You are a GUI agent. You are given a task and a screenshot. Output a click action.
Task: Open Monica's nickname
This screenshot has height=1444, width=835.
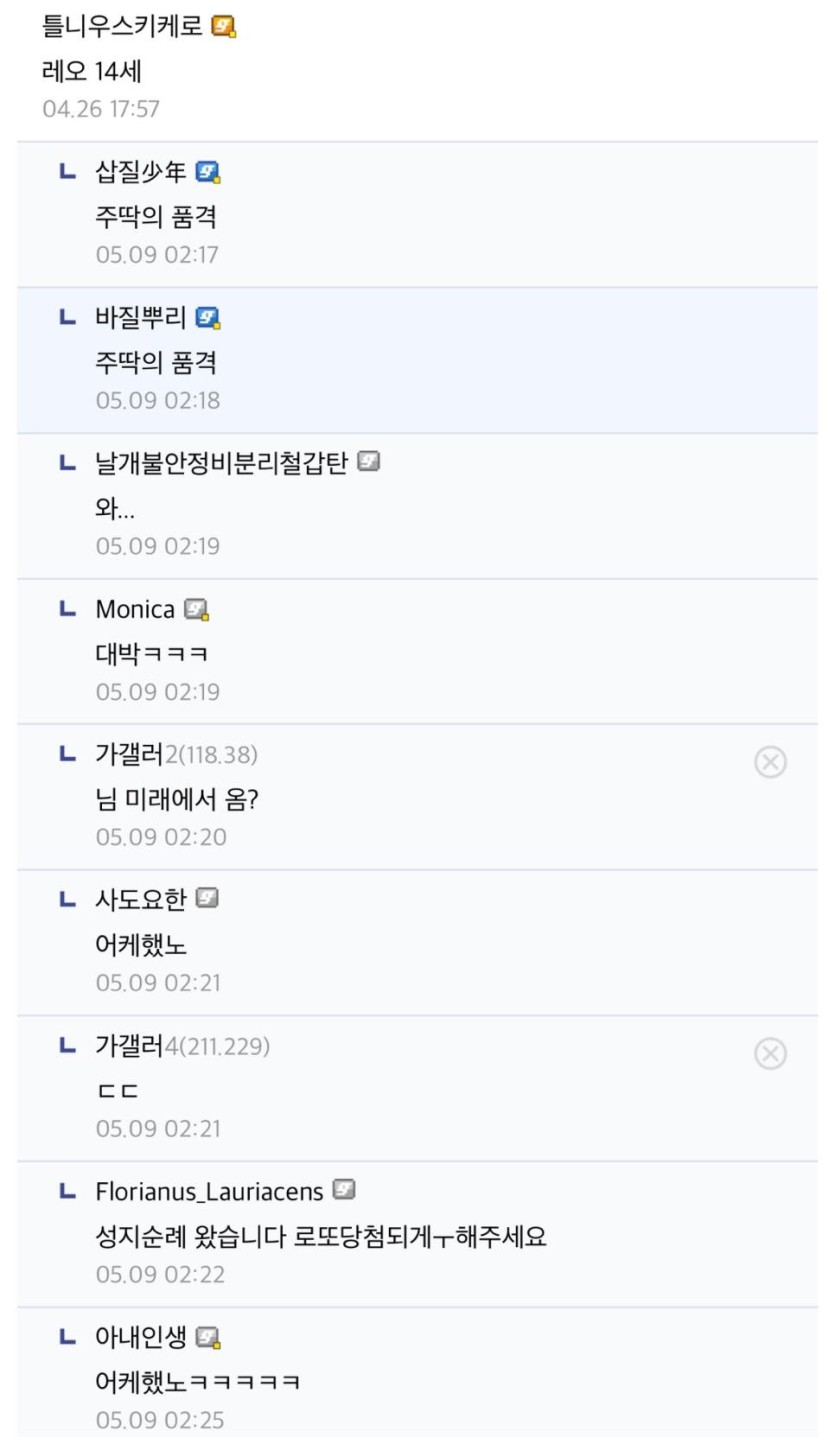135,609
